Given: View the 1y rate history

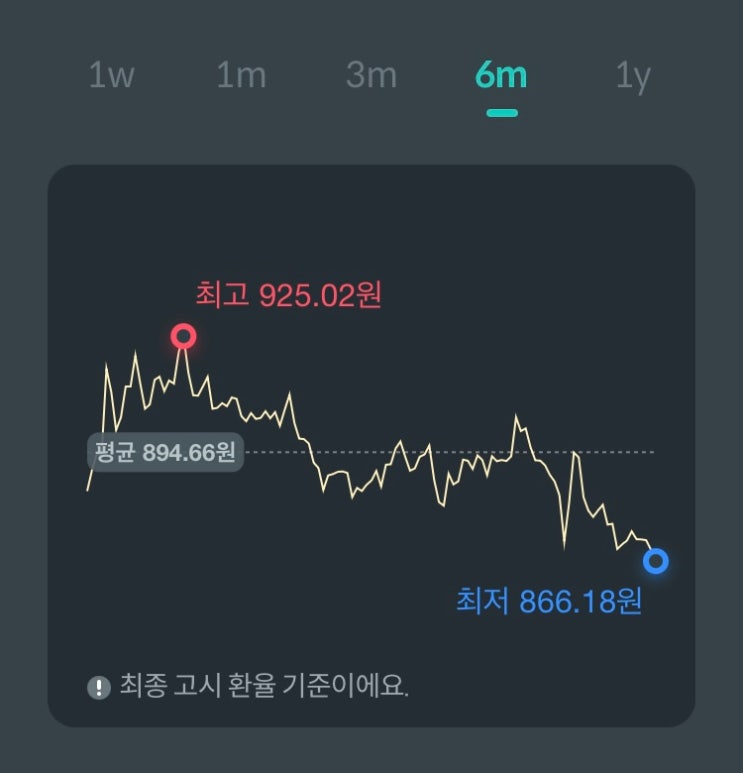Looking at the screenshot, I should point(633,76).
